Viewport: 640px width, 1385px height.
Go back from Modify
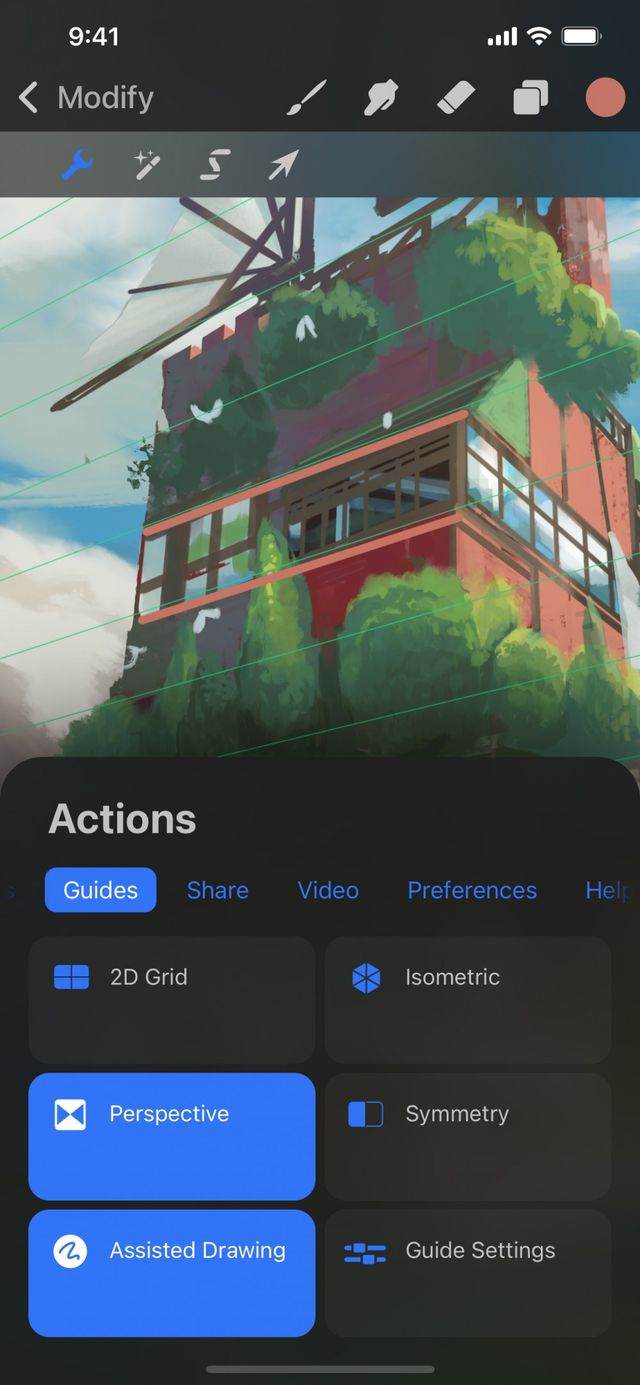point(30,98)
